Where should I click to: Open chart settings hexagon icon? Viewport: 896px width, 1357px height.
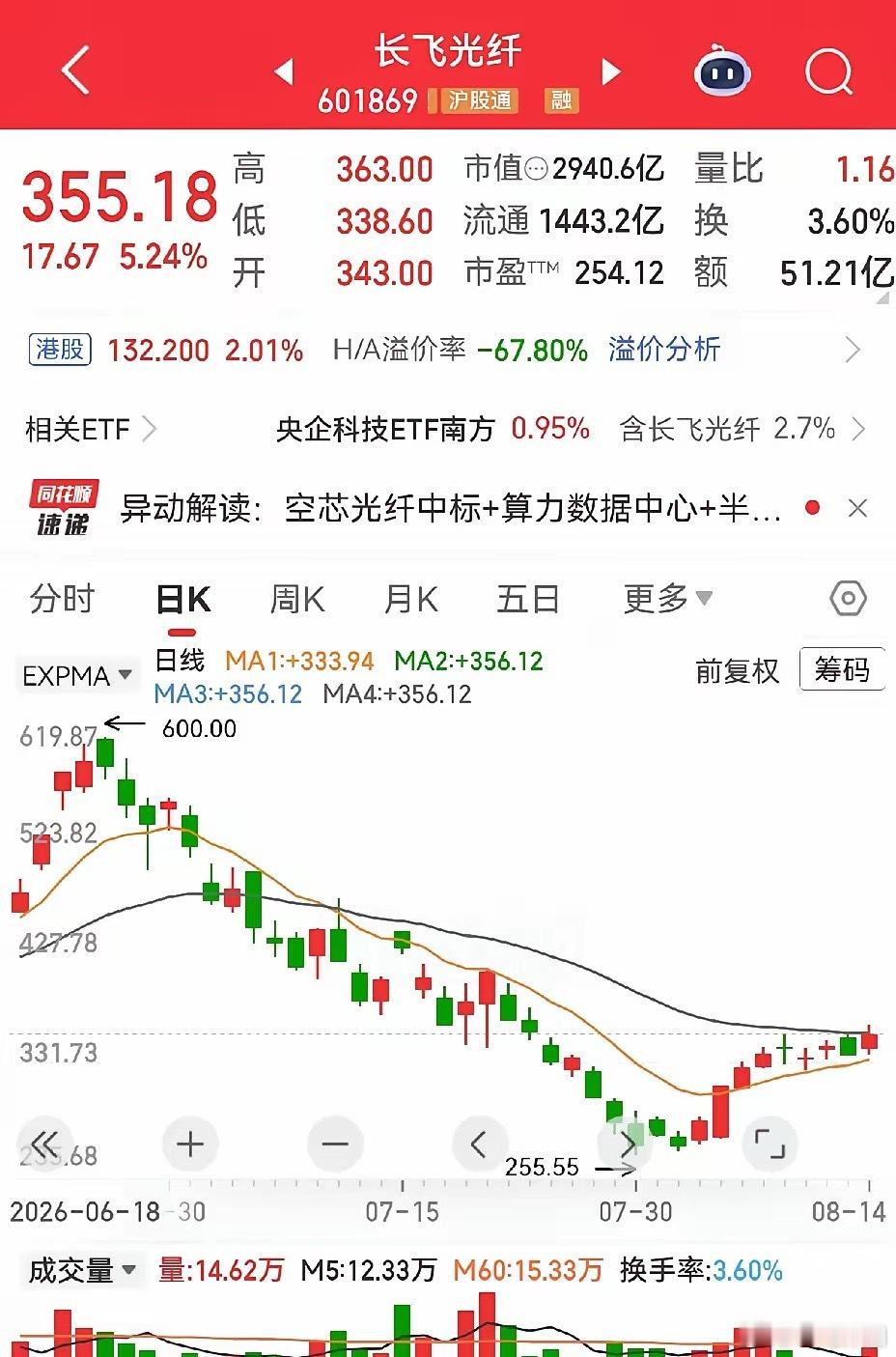[x=848, y=599]
